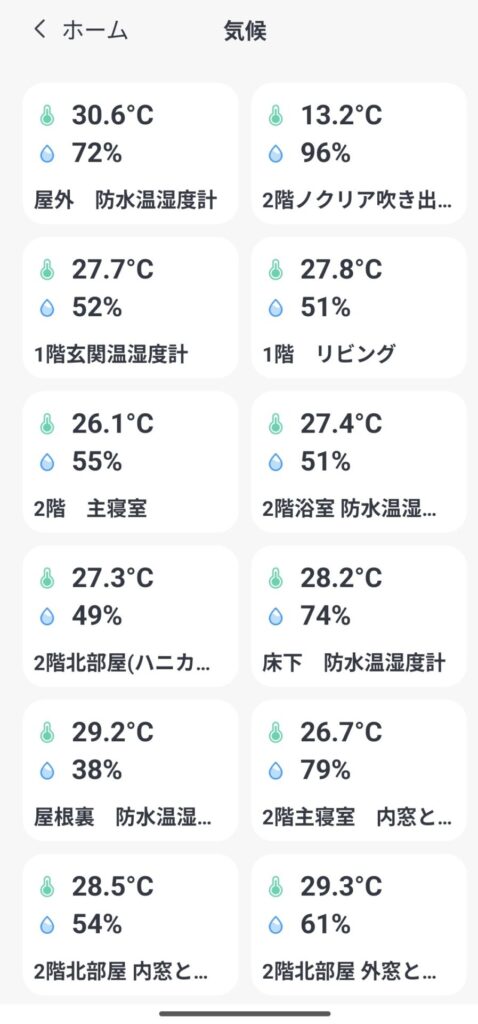This screenshot has height=1024, width=478.
Task: Open the 屋外 防水温湿度計 card
Action: coord(131,153)
